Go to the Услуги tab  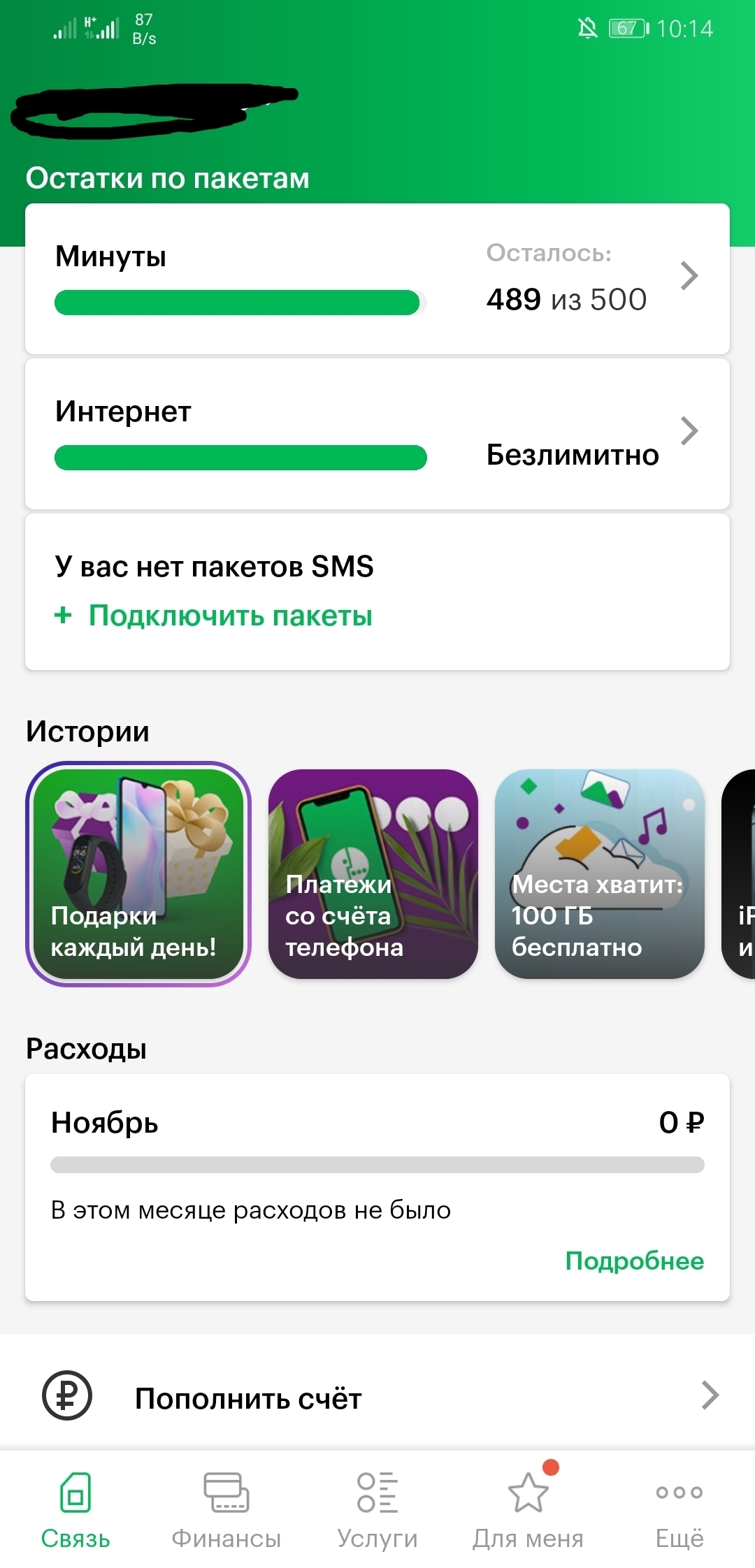coord(377,1509)
